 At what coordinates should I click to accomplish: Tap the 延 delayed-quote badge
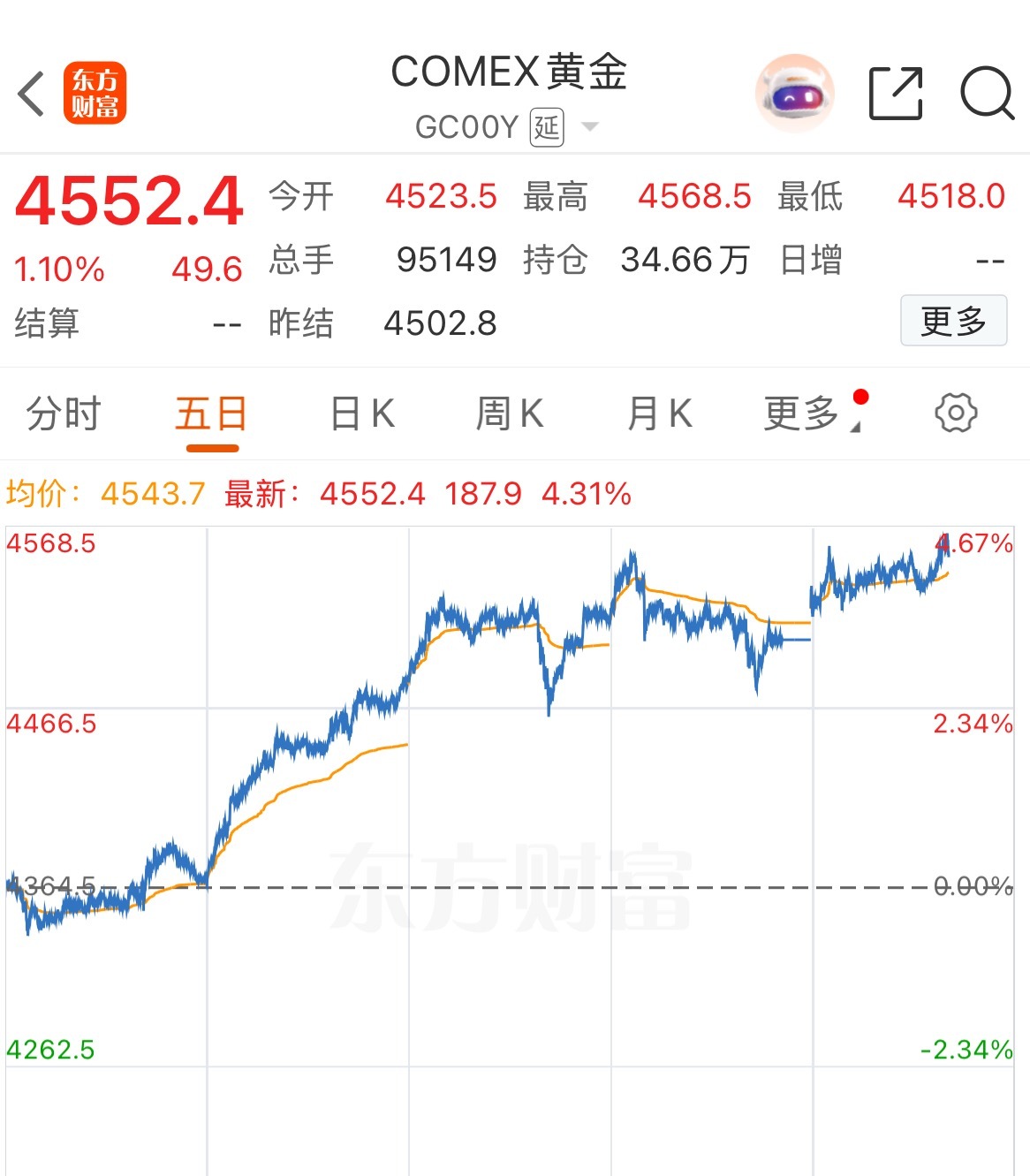click(x=548, y=128)
